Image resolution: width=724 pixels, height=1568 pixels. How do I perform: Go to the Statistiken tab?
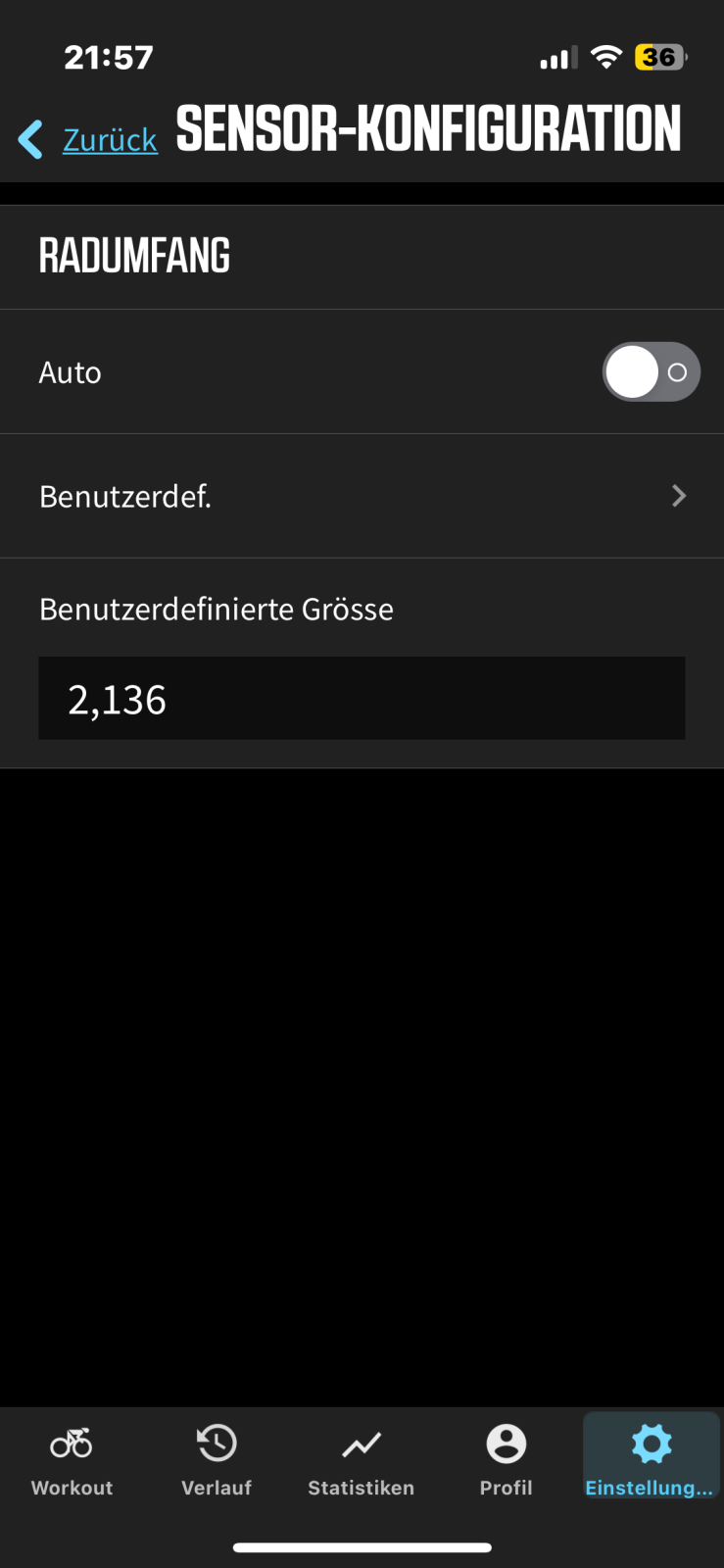pyautogui.click(x=362, y=1461)
